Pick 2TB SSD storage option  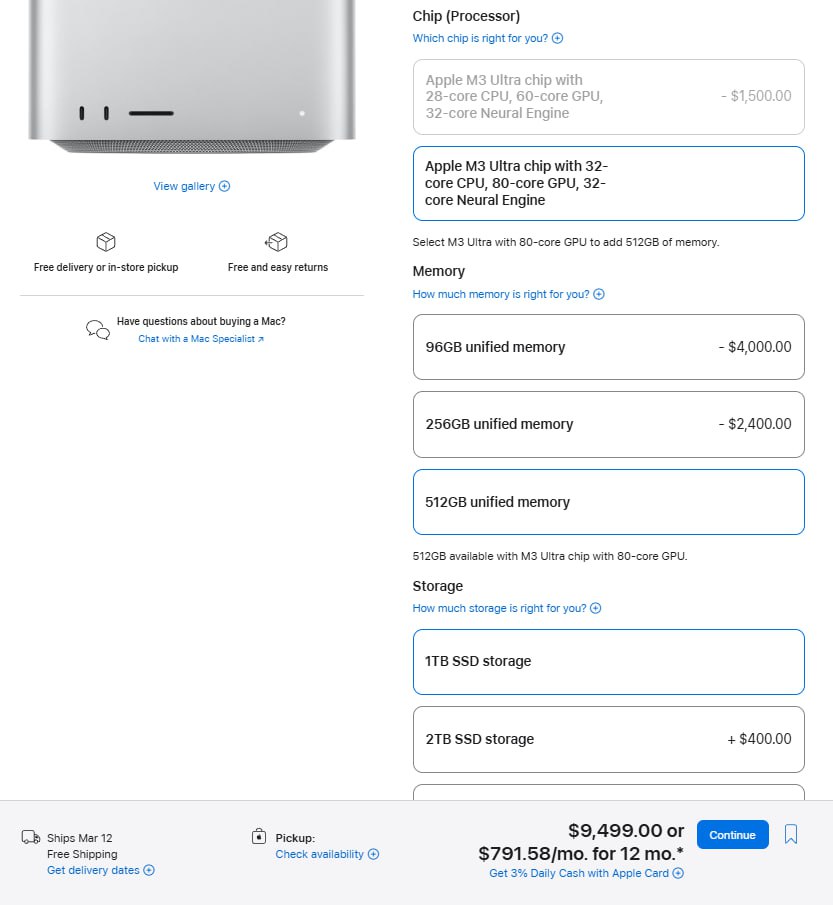tap(608, 739)
